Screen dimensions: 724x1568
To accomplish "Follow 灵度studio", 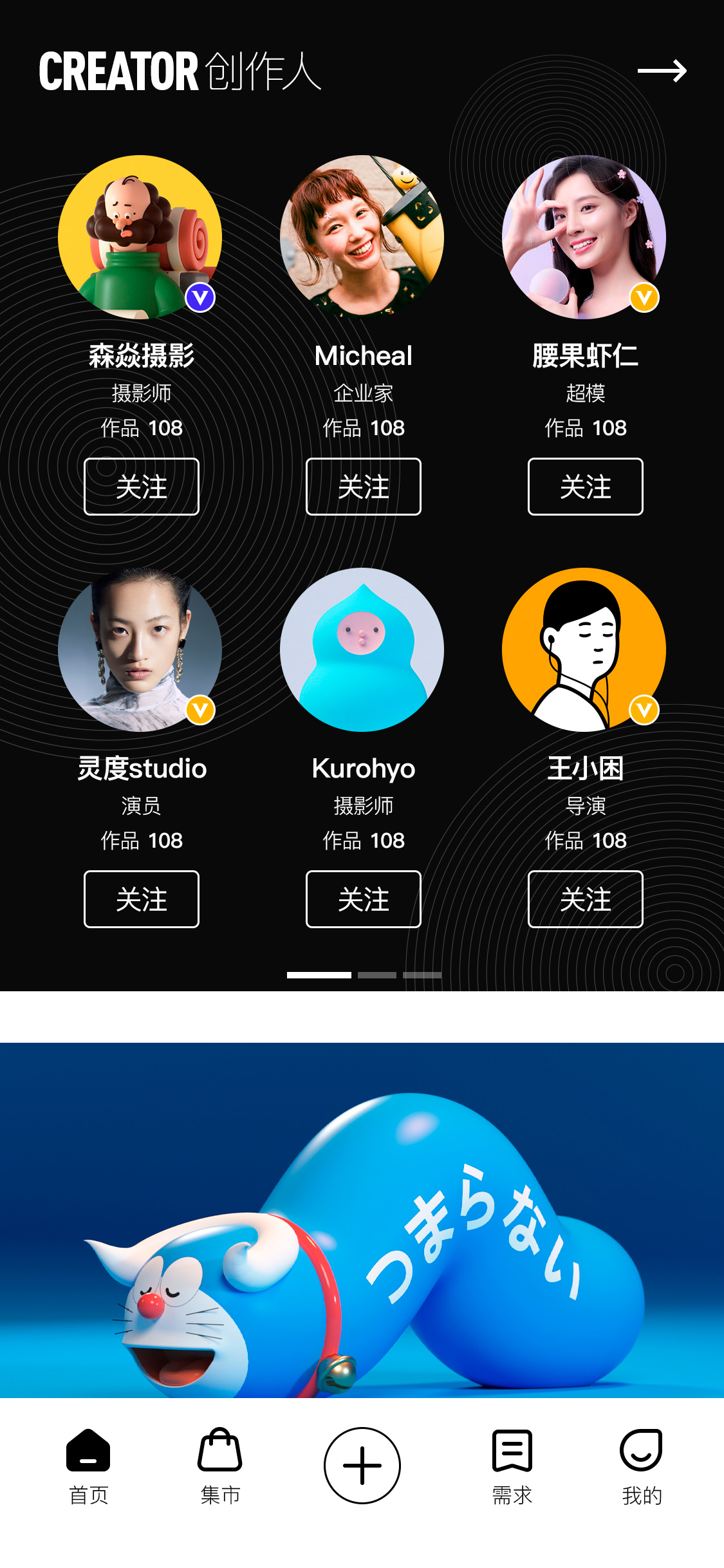I will (x=142, y=899).
